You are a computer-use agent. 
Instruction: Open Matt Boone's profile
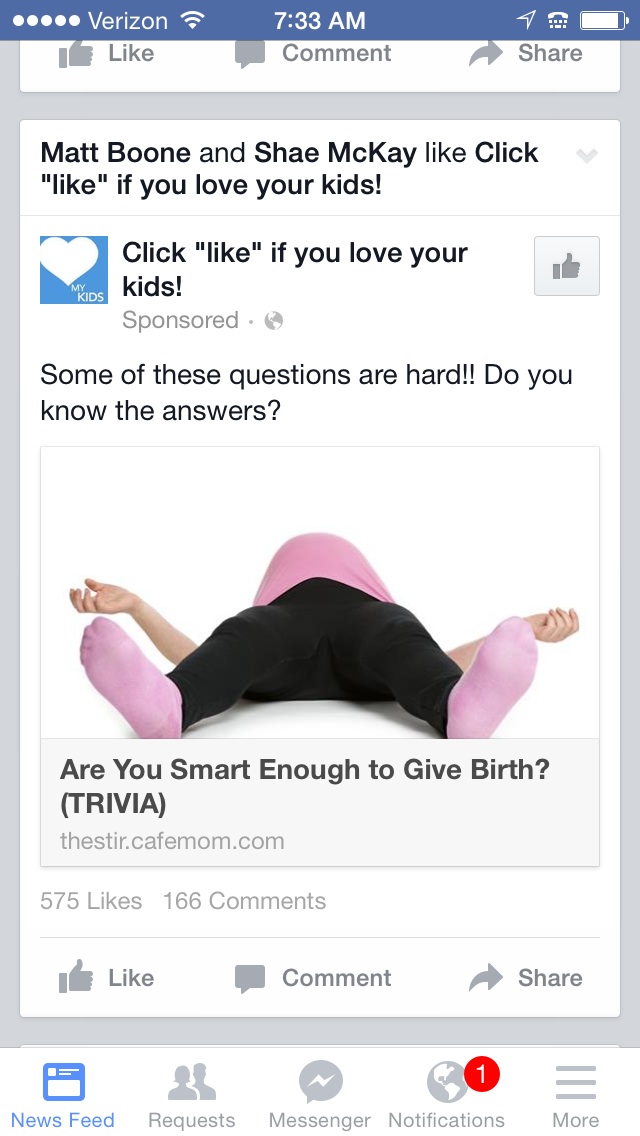click(x=115, y=153)
